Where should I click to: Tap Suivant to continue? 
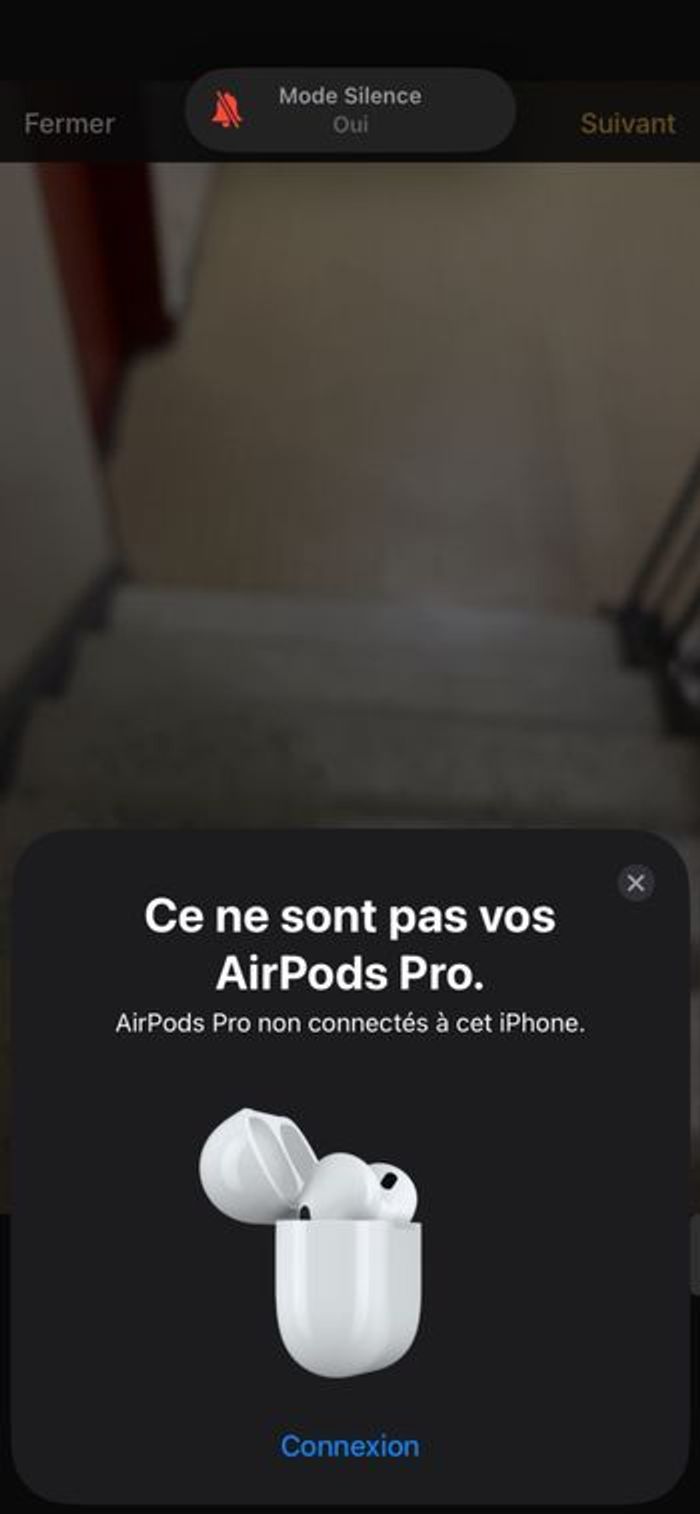[x=628, y=124]
